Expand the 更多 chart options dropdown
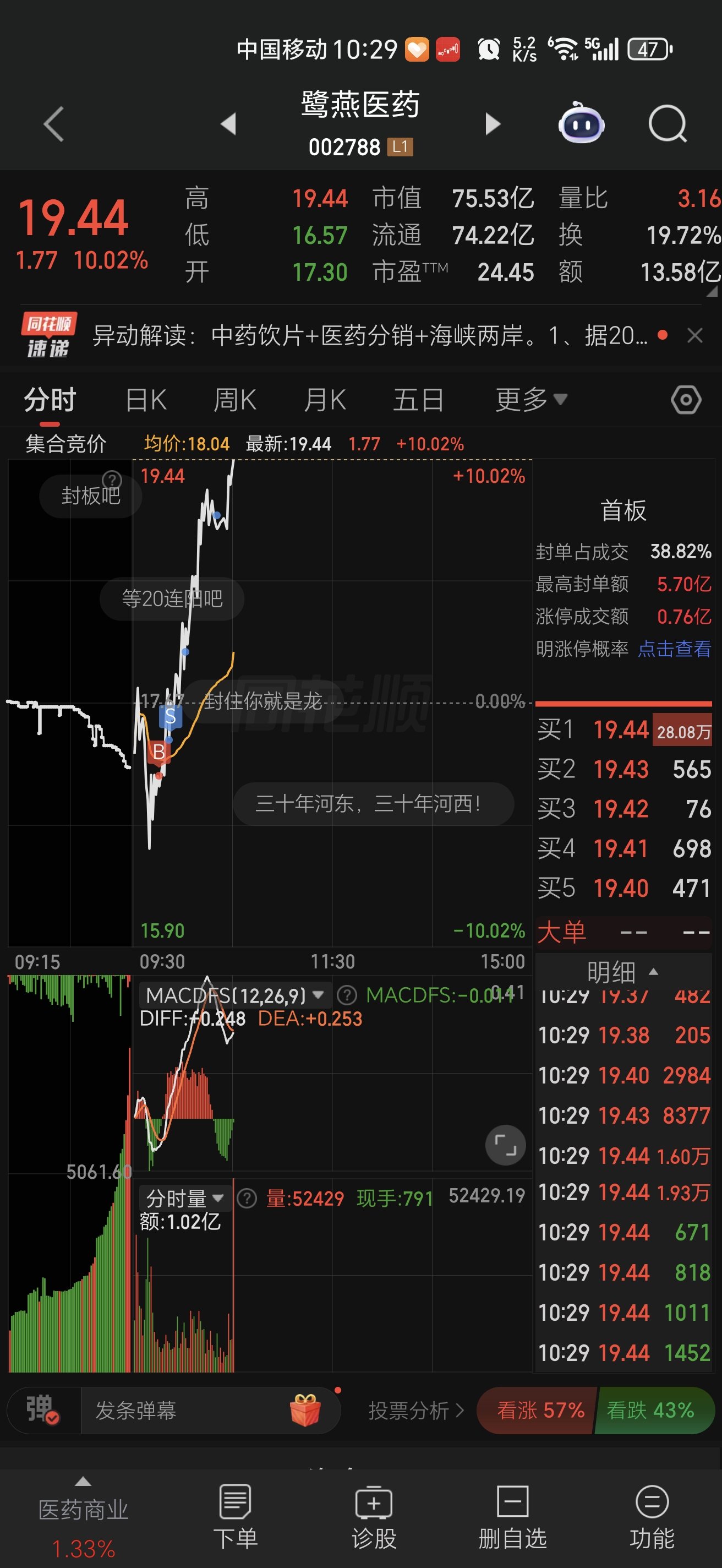Image resolution: width=722 pixels, height=1568 pixels. point(530,400)
